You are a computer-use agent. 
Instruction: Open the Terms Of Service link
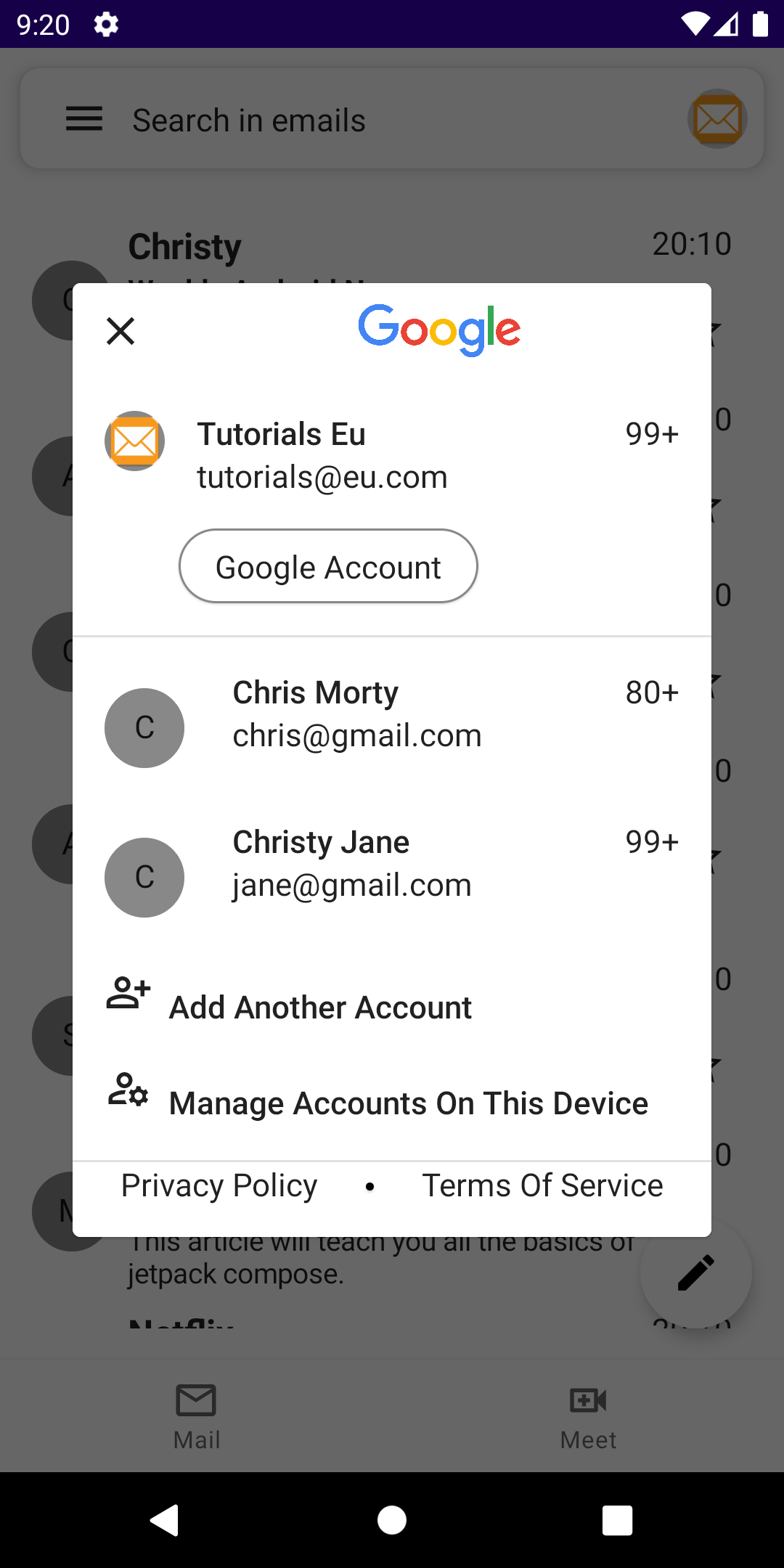coord(542,1185)
